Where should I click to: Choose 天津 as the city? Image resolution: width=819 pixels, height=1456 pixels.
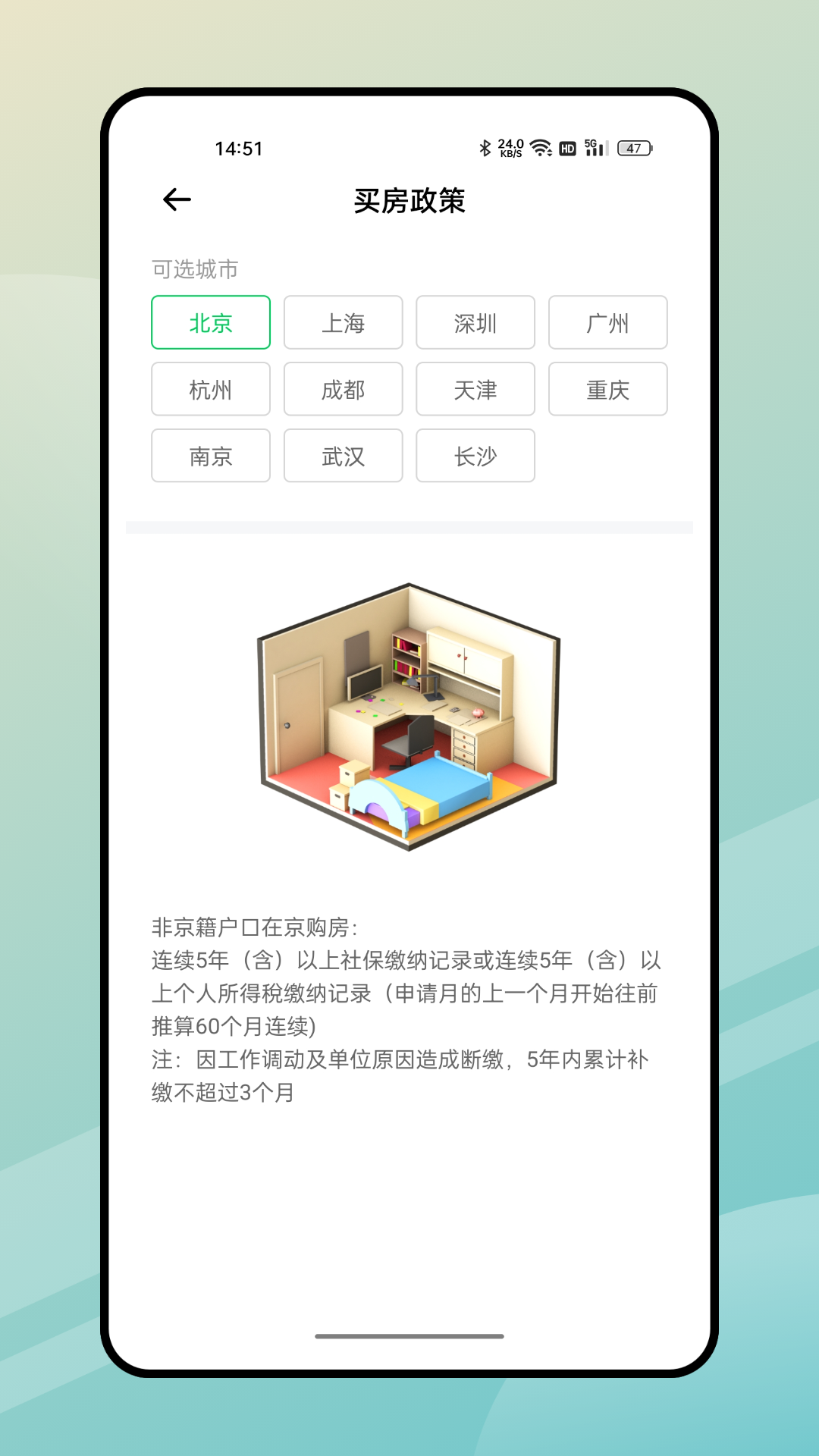pyautogui.click(x=475, y=389)
